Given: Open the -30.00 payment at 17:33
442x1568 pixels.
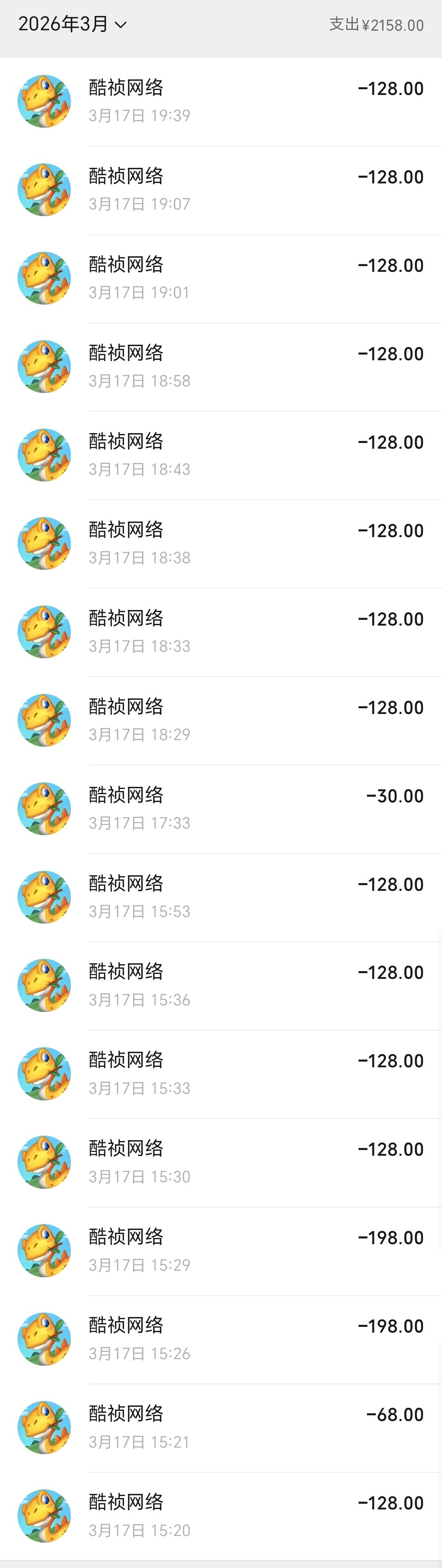Looking at the screenshot, I should [221, 809].
